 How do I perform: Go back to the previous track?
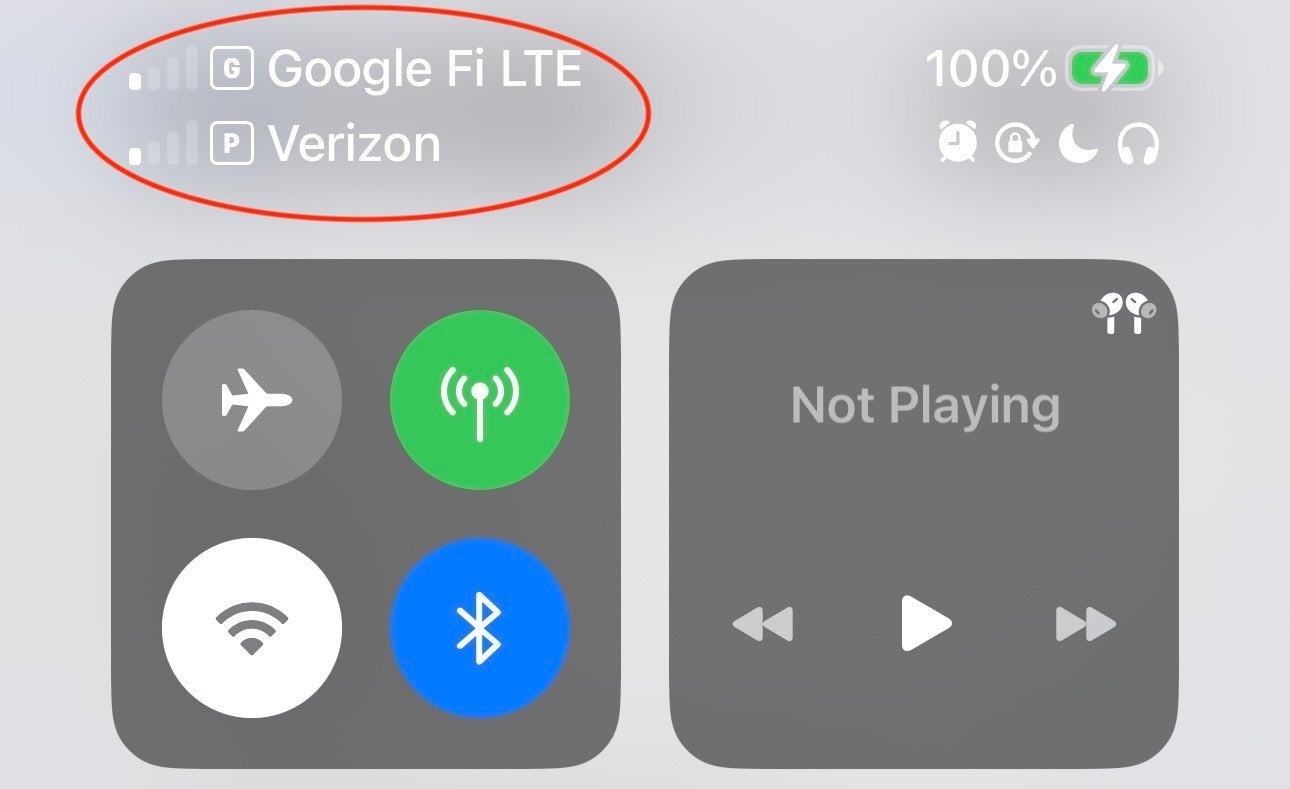(763, 624)
